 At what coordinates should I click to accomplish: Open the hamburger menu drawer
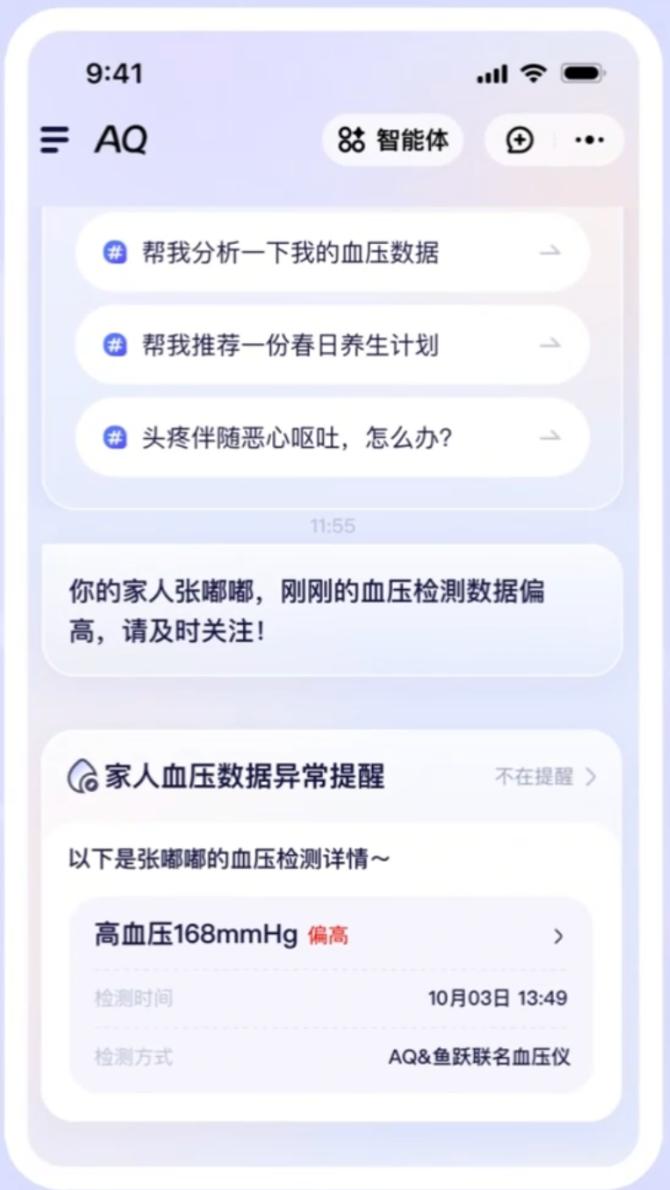click(x=55, y=140)
